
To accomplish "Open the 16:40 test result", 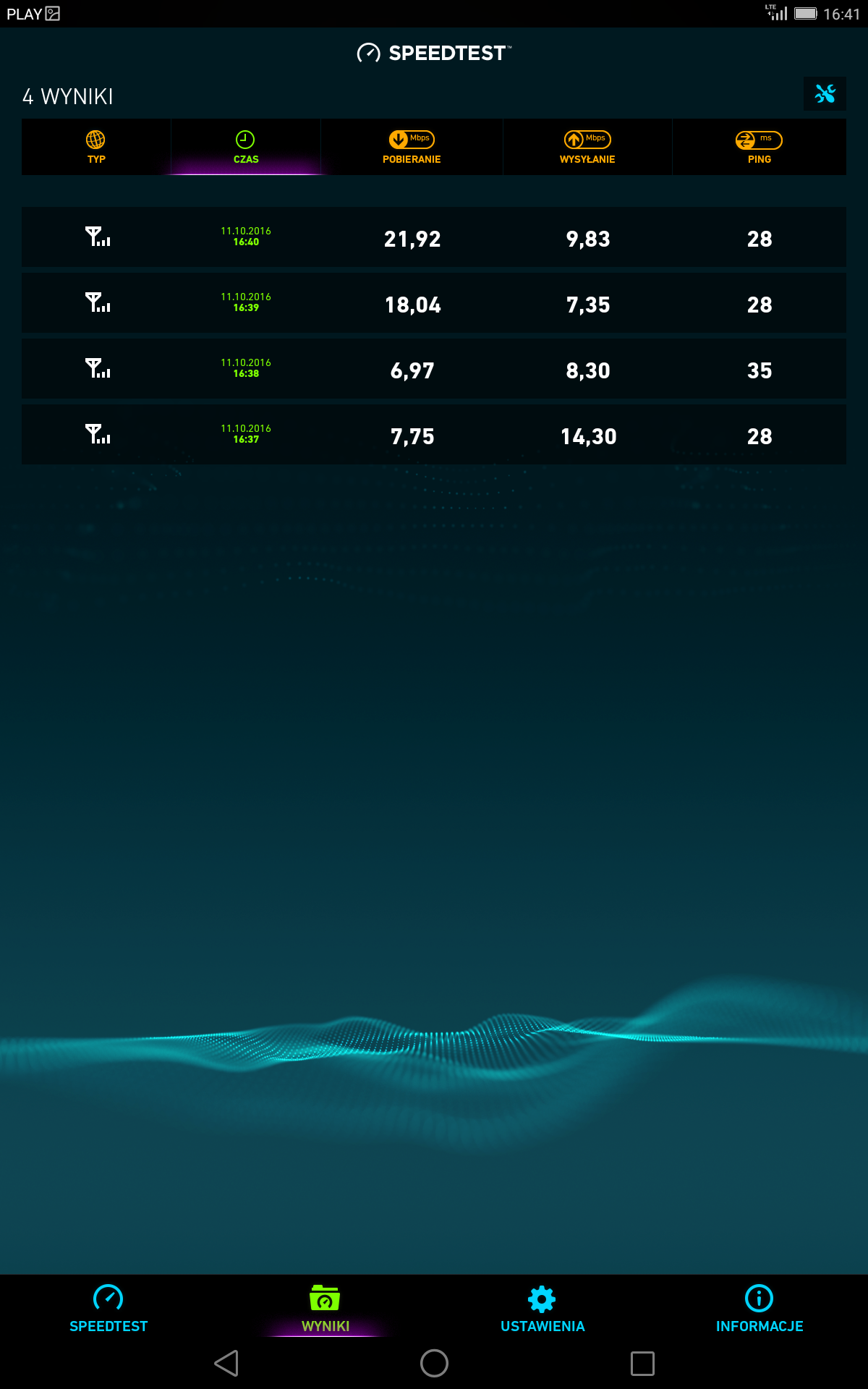I will tap(434, 237).
